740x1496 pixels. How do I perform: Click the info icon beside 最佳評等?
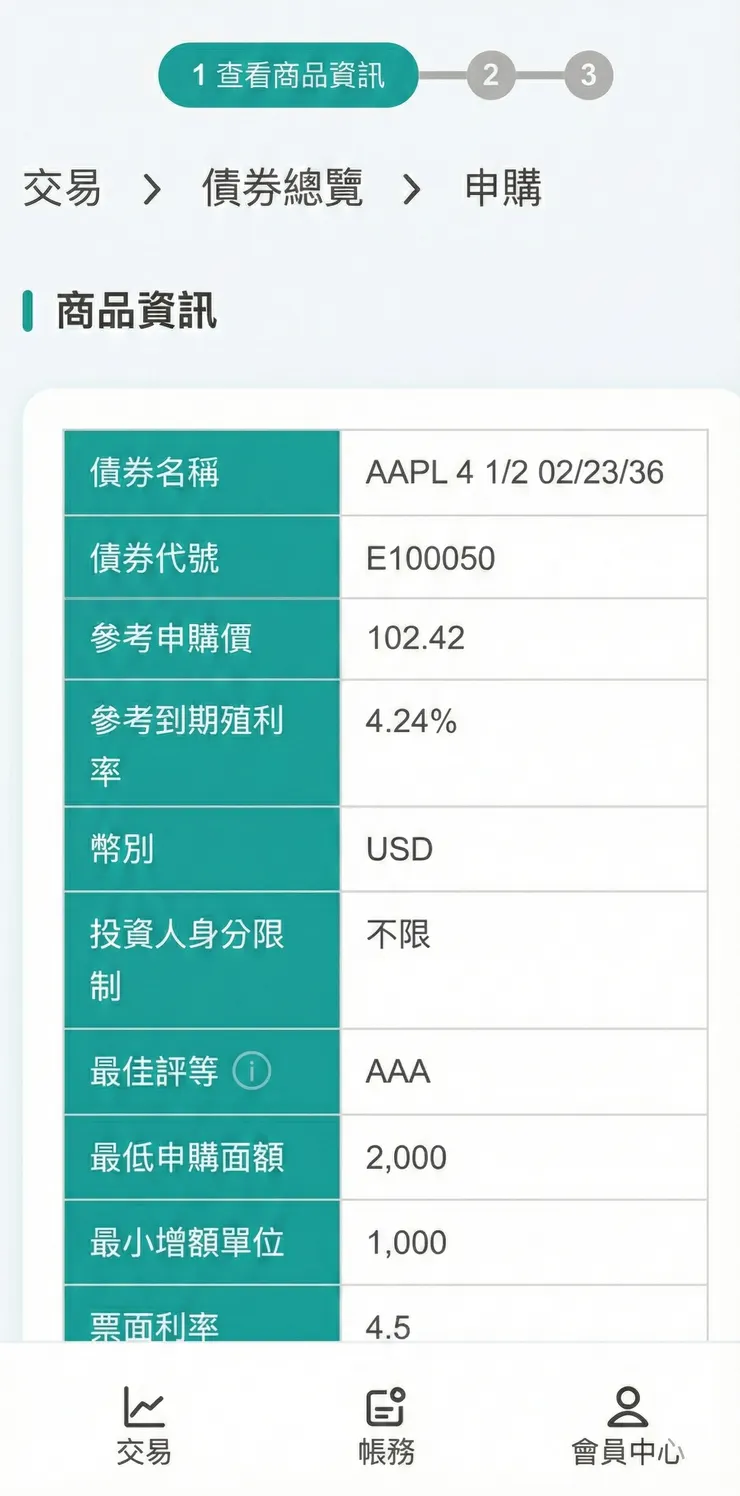coord(253,1069)
